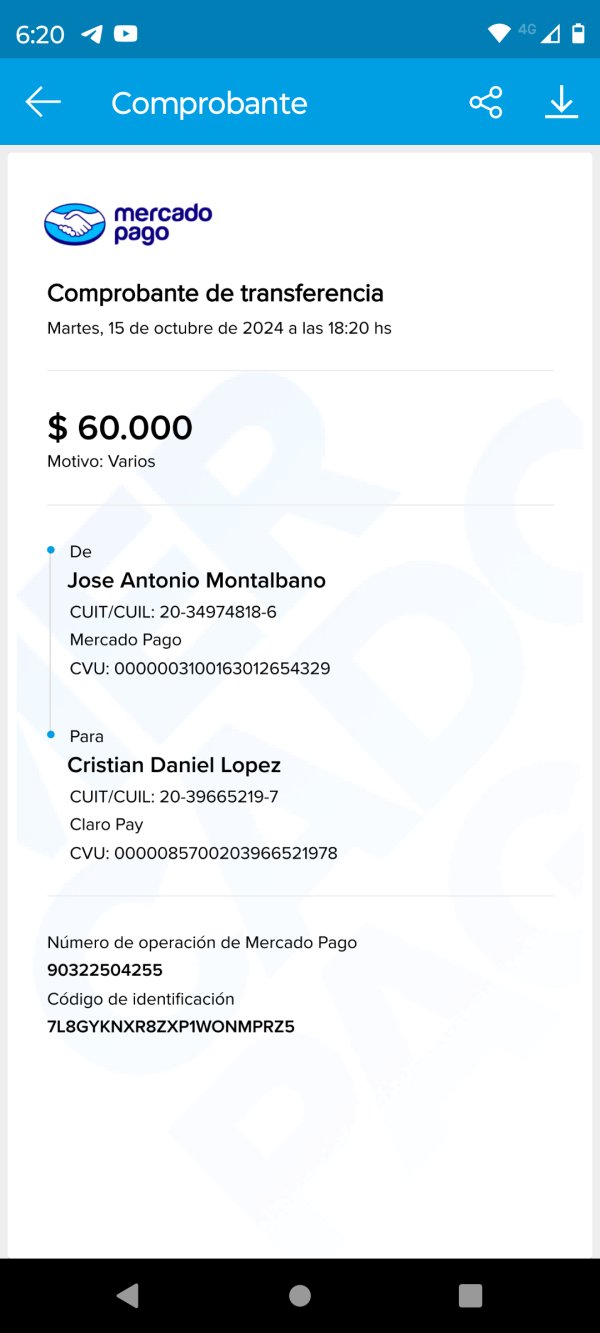Go to the home screen
This screenshot has height=1333, width=600.
300,1296
